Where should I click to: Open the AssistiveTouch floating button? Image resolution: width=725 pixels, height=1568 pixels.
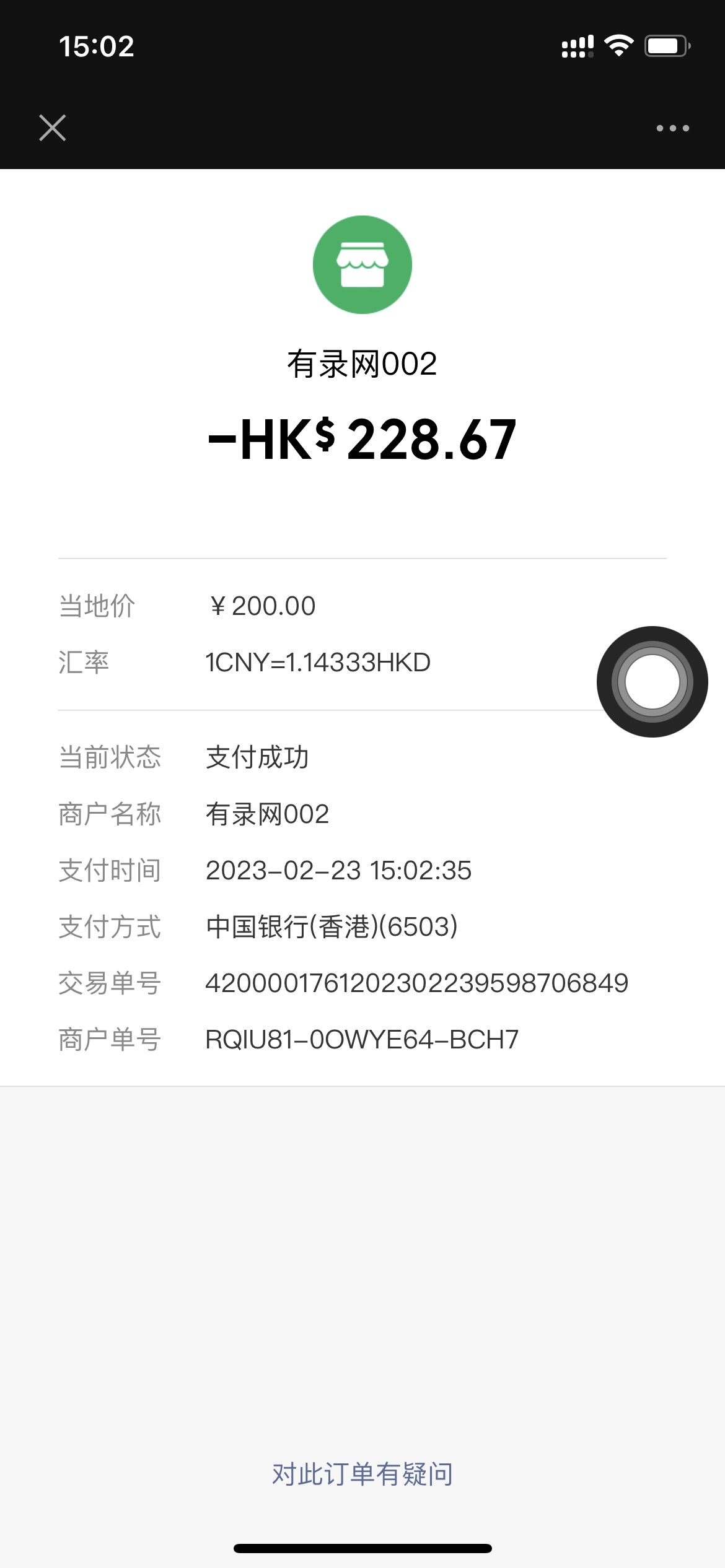pos(652,681)
